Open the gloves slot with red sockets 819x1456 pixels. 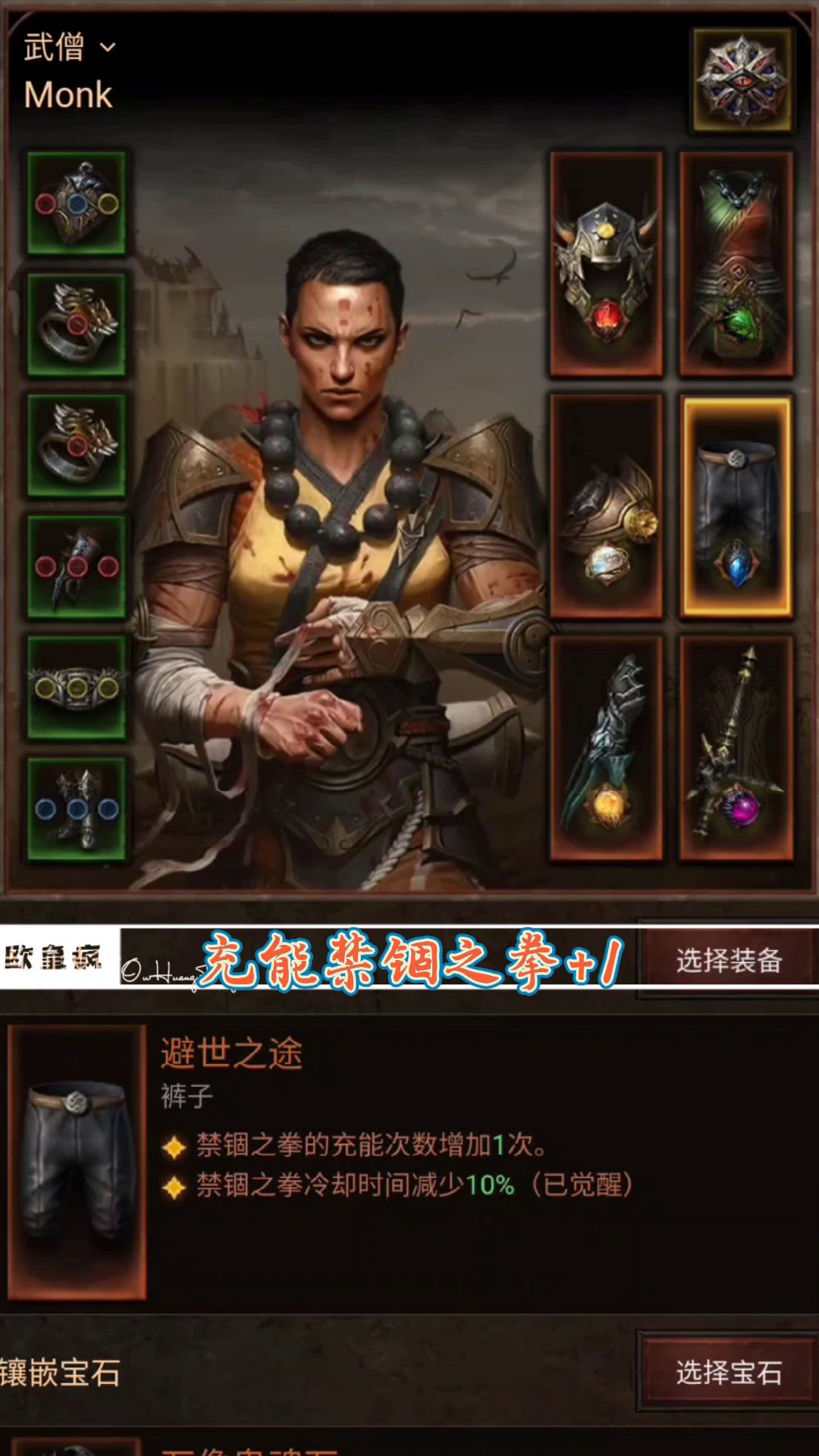coord(77,566)
